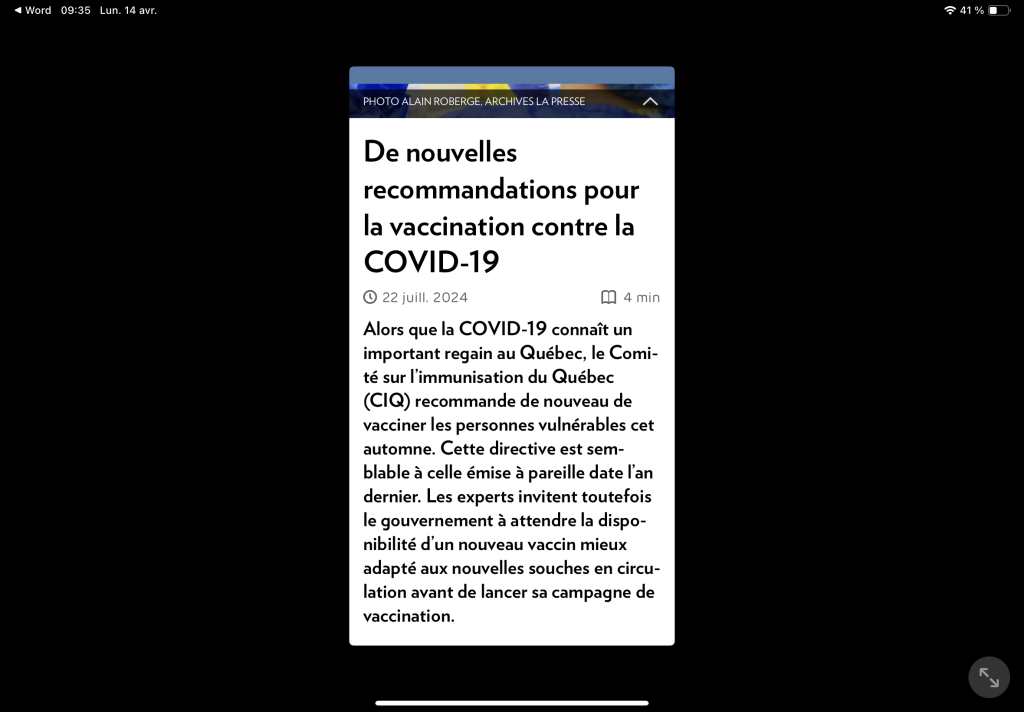
Task: Tap the resize arrows button
Action: click(989, 677)
